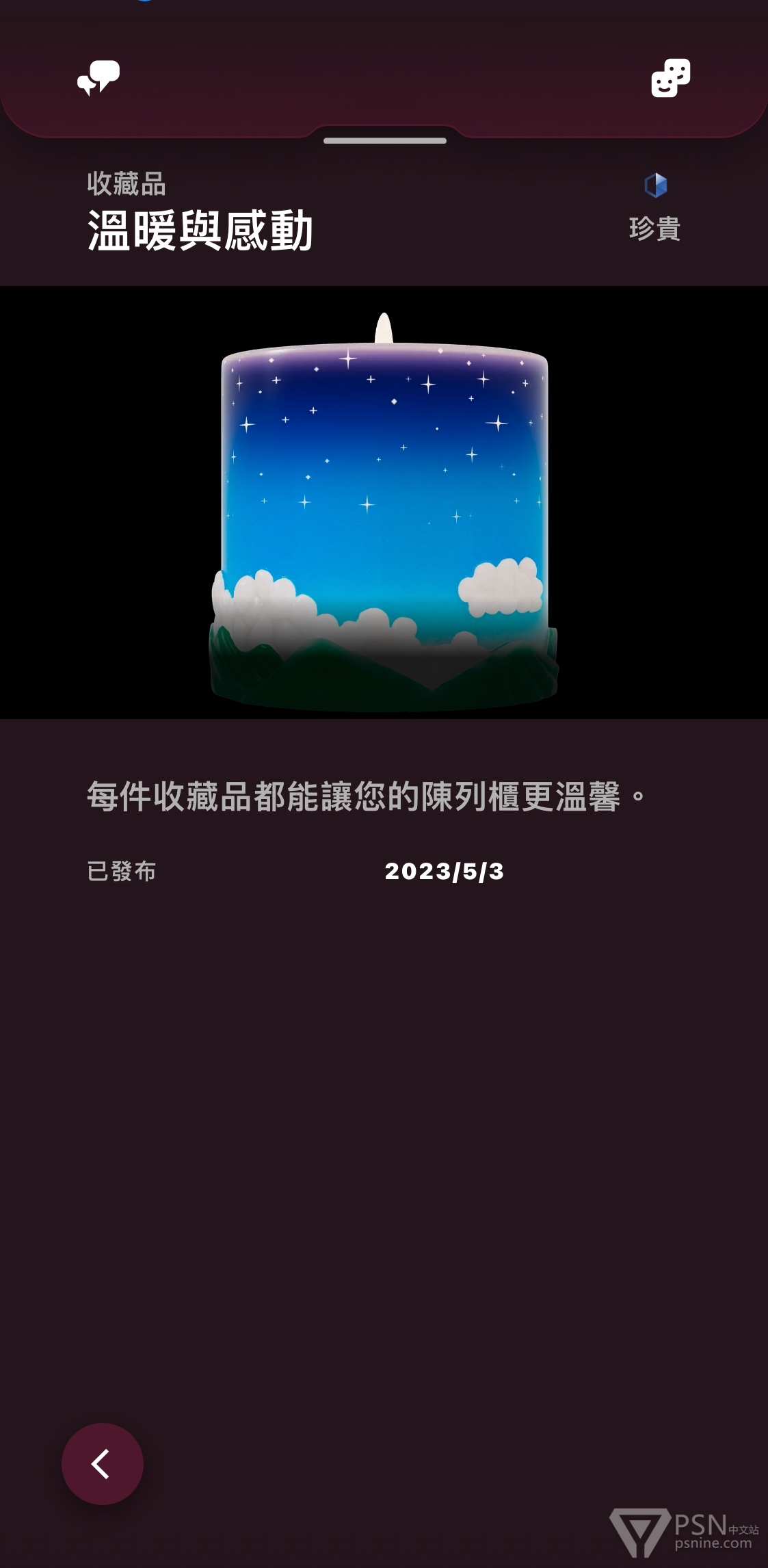Screen dimensions: 768x1568
Task: Go back with the round arrow button
Action: pos(103,1464)
